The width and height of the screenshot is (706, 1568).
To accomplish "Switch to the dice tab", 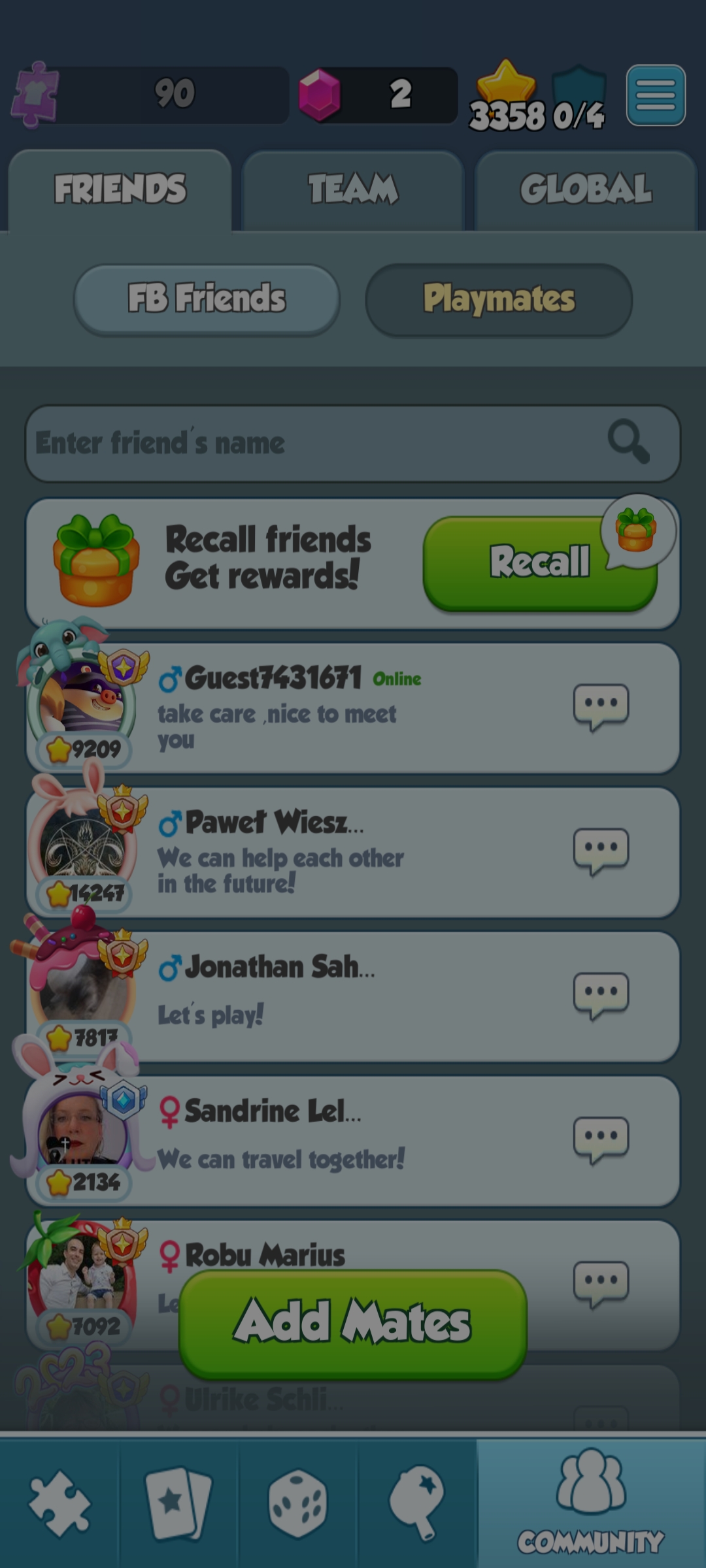I will click(298, 1503).
